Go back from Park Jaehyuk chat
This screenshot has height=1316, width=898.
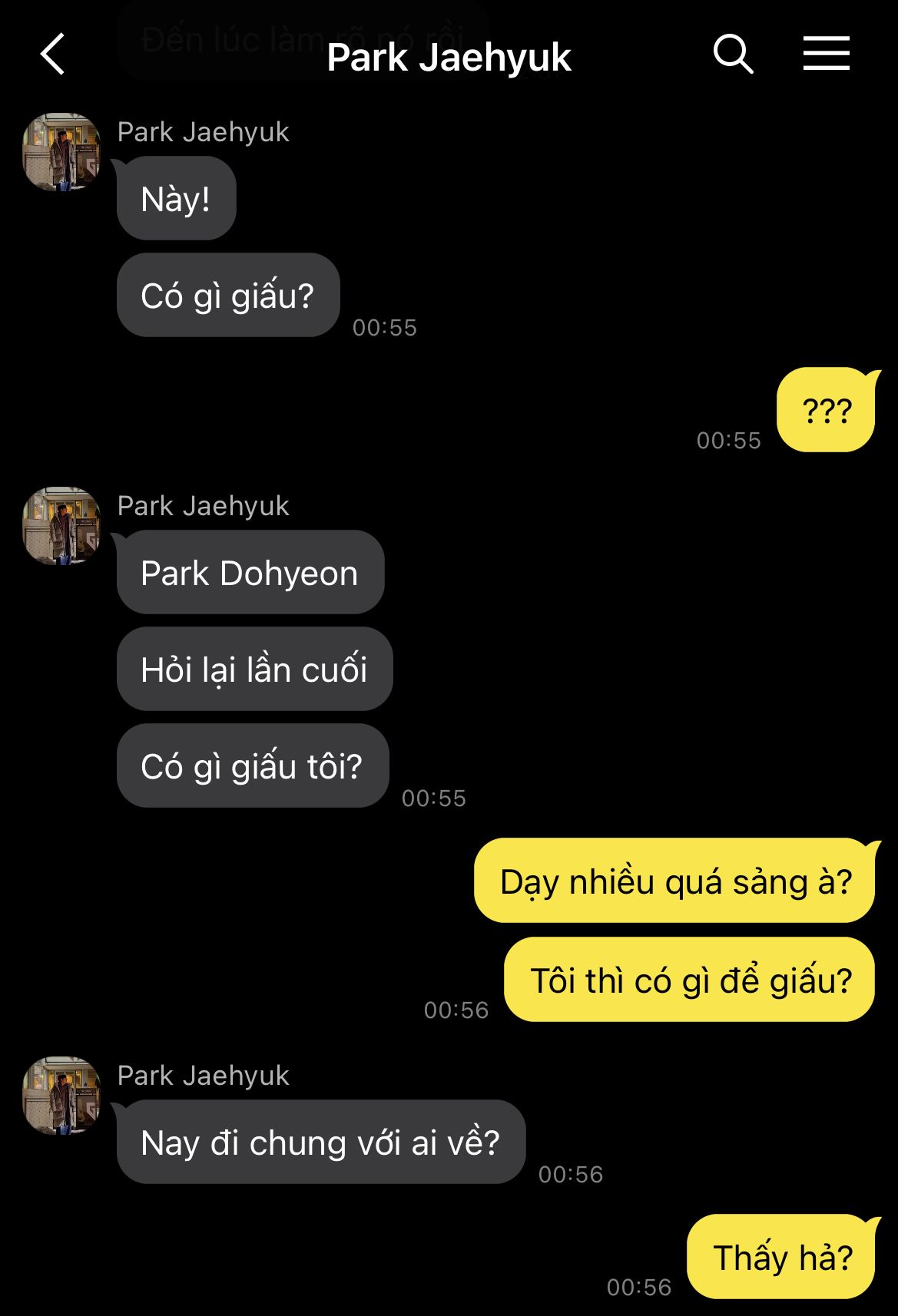point(52,55)
